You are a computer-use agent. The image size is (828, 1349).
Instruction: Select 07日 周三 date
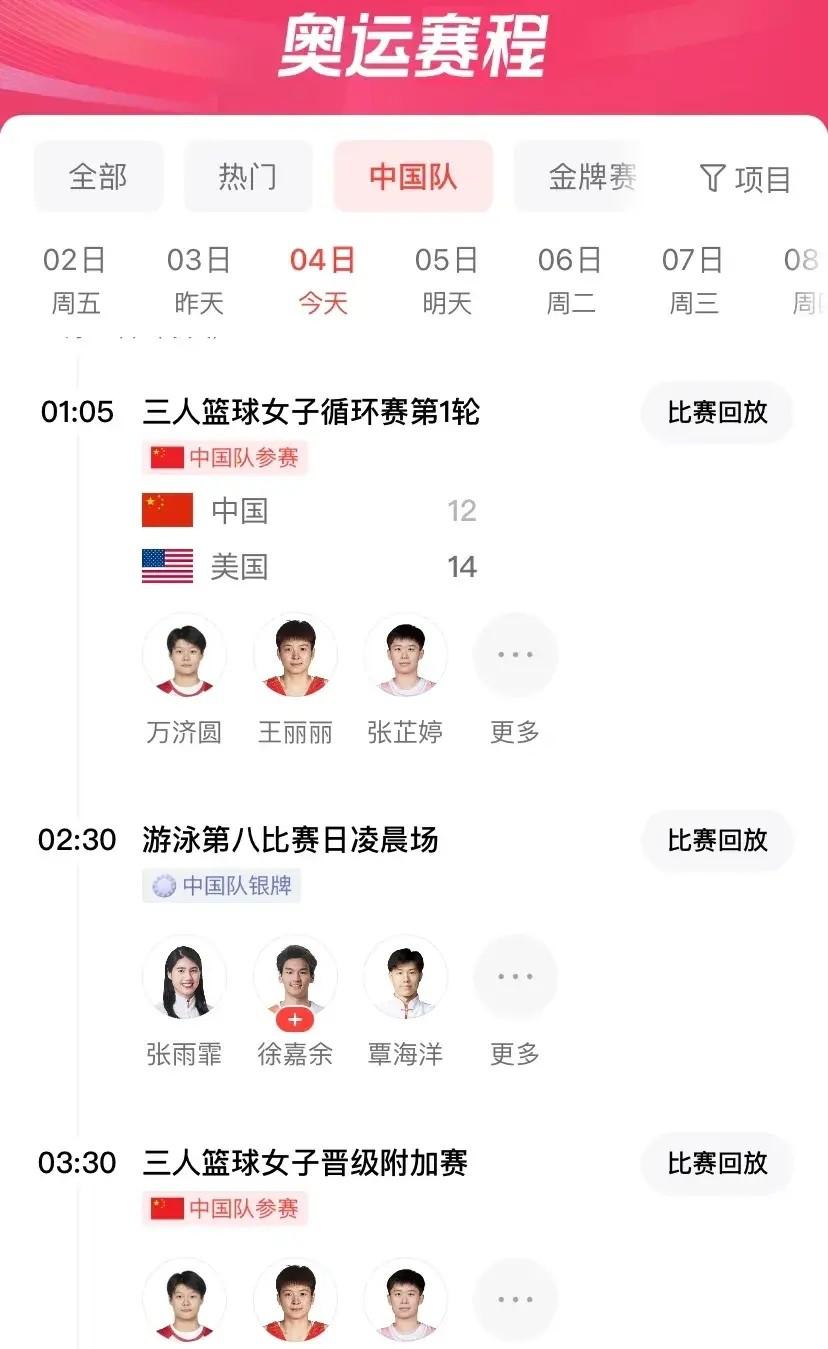tap(693, 281)
